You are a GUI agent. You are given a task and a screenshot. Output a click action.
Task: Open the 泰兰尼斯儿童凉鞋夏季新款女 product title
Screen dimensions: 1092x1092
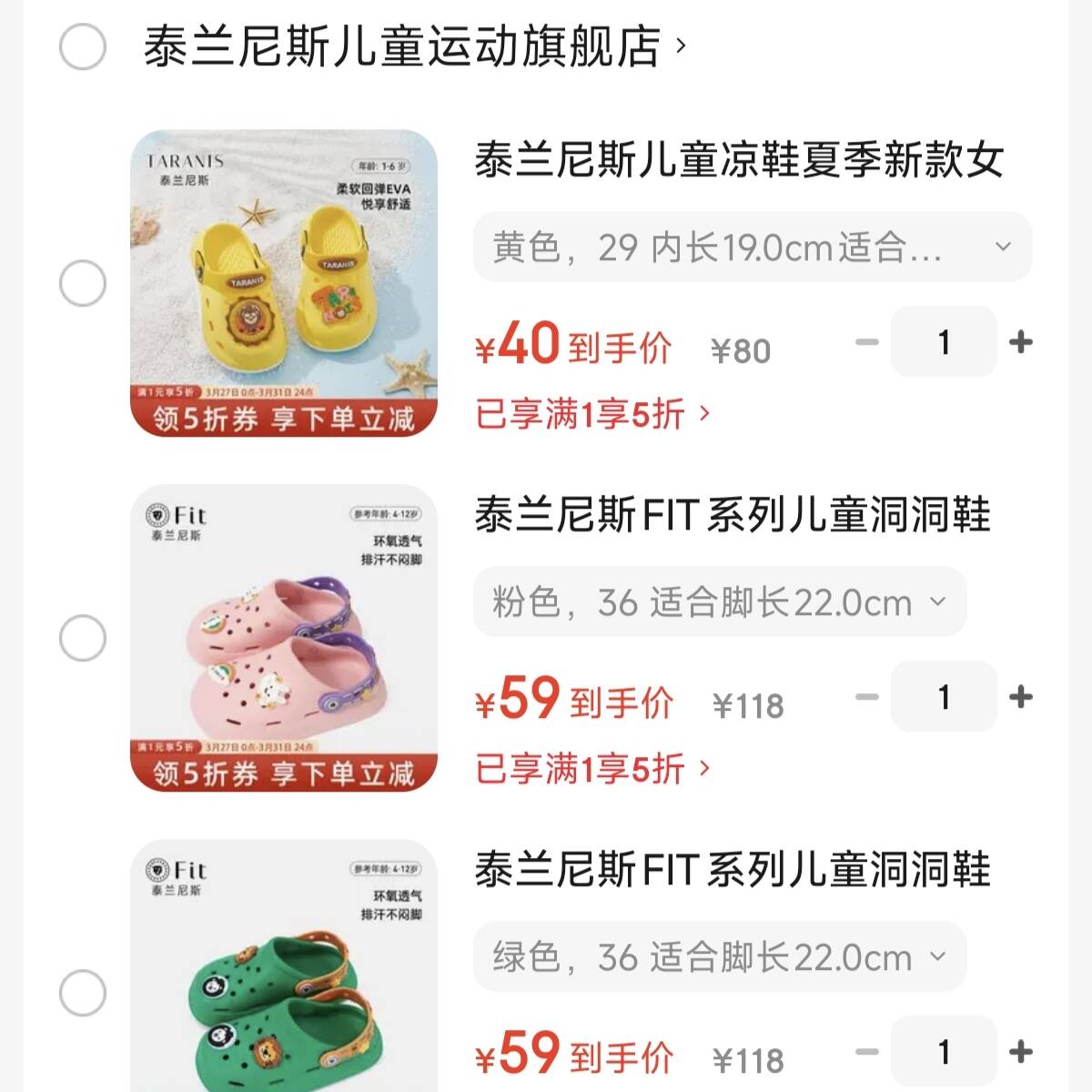[738, 160]
